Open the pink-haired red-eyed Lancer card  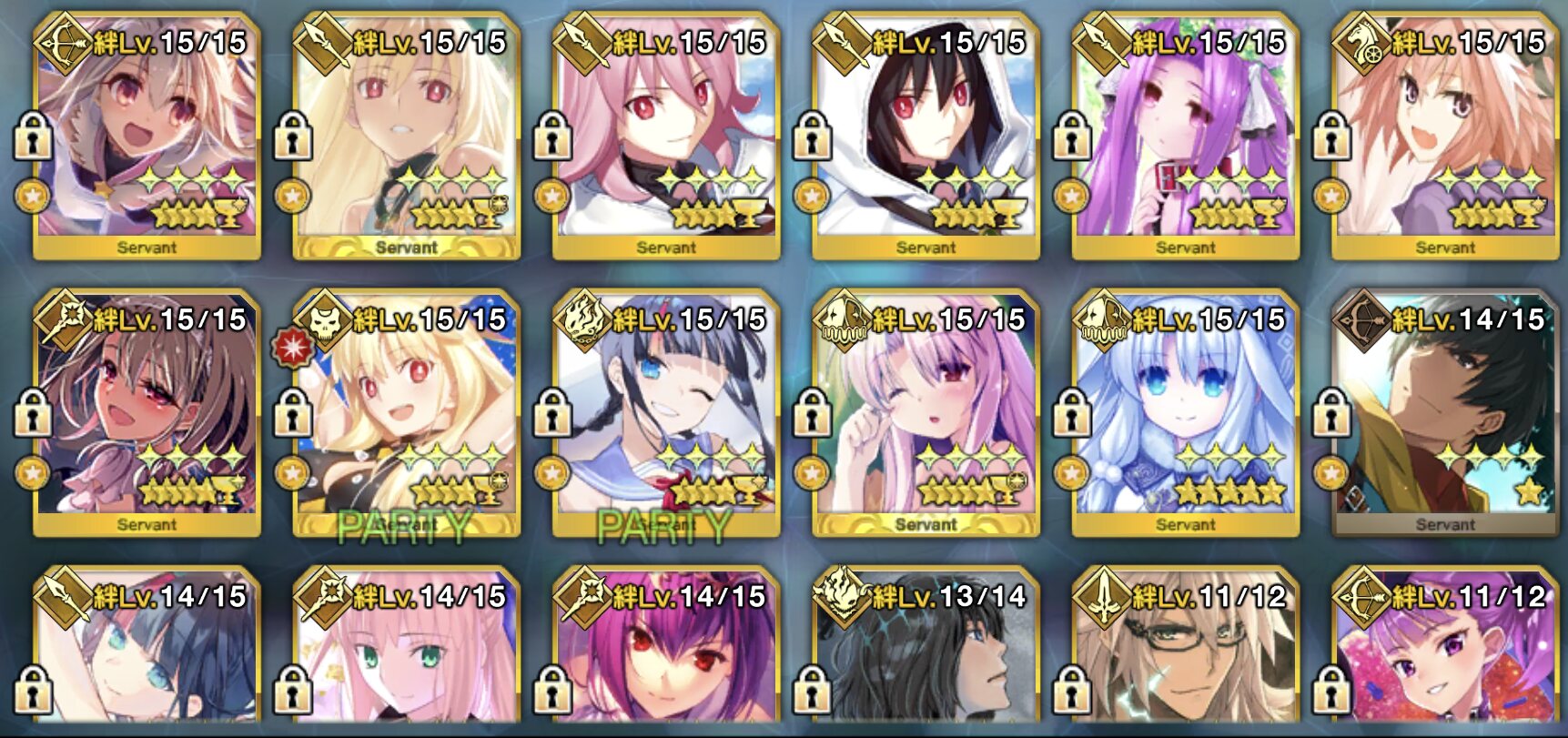(x=665, y=136)
